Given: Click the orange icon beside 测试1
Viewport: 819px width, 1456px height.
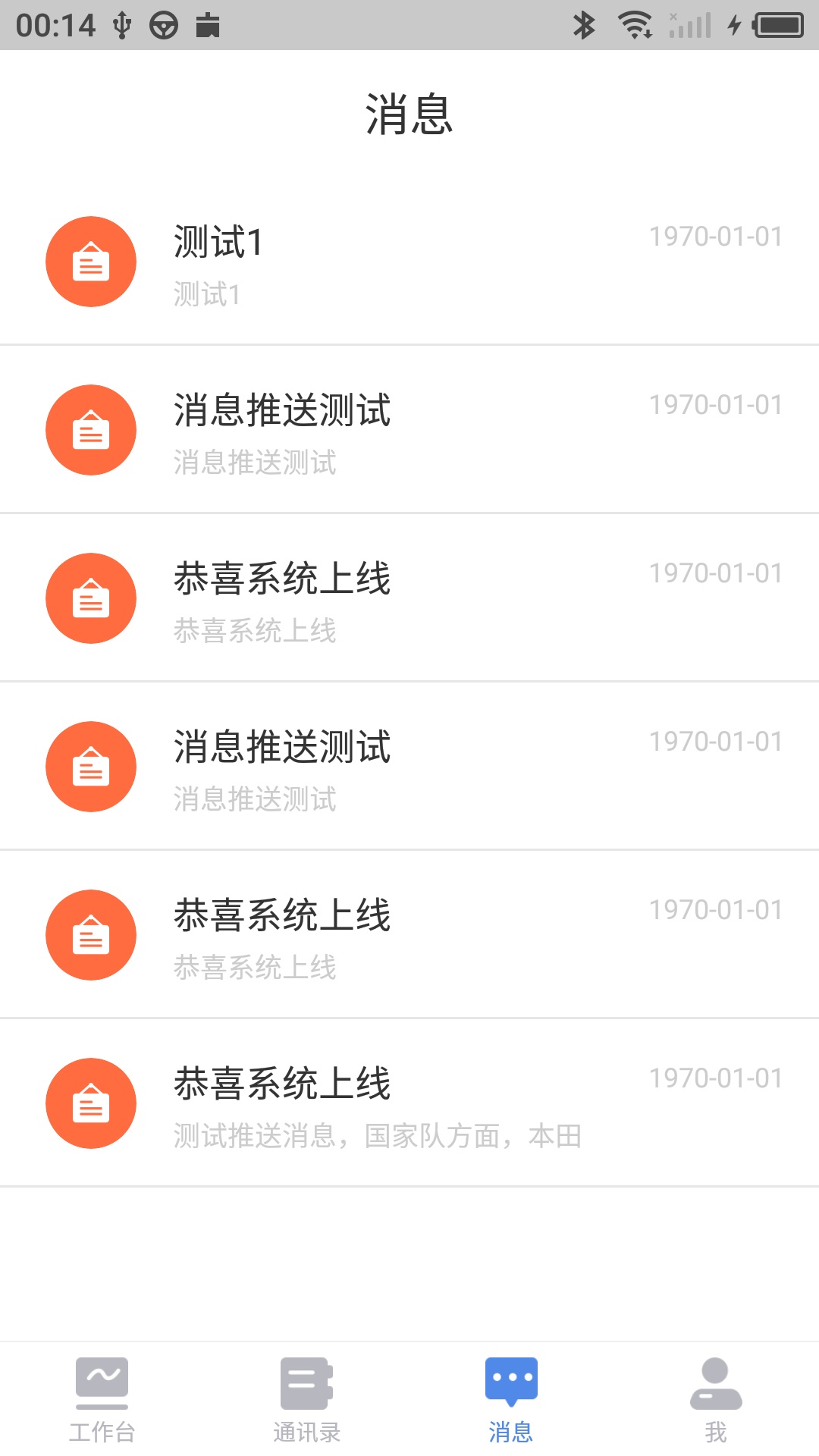Looking at the screenshot, I should pos(91,262).
